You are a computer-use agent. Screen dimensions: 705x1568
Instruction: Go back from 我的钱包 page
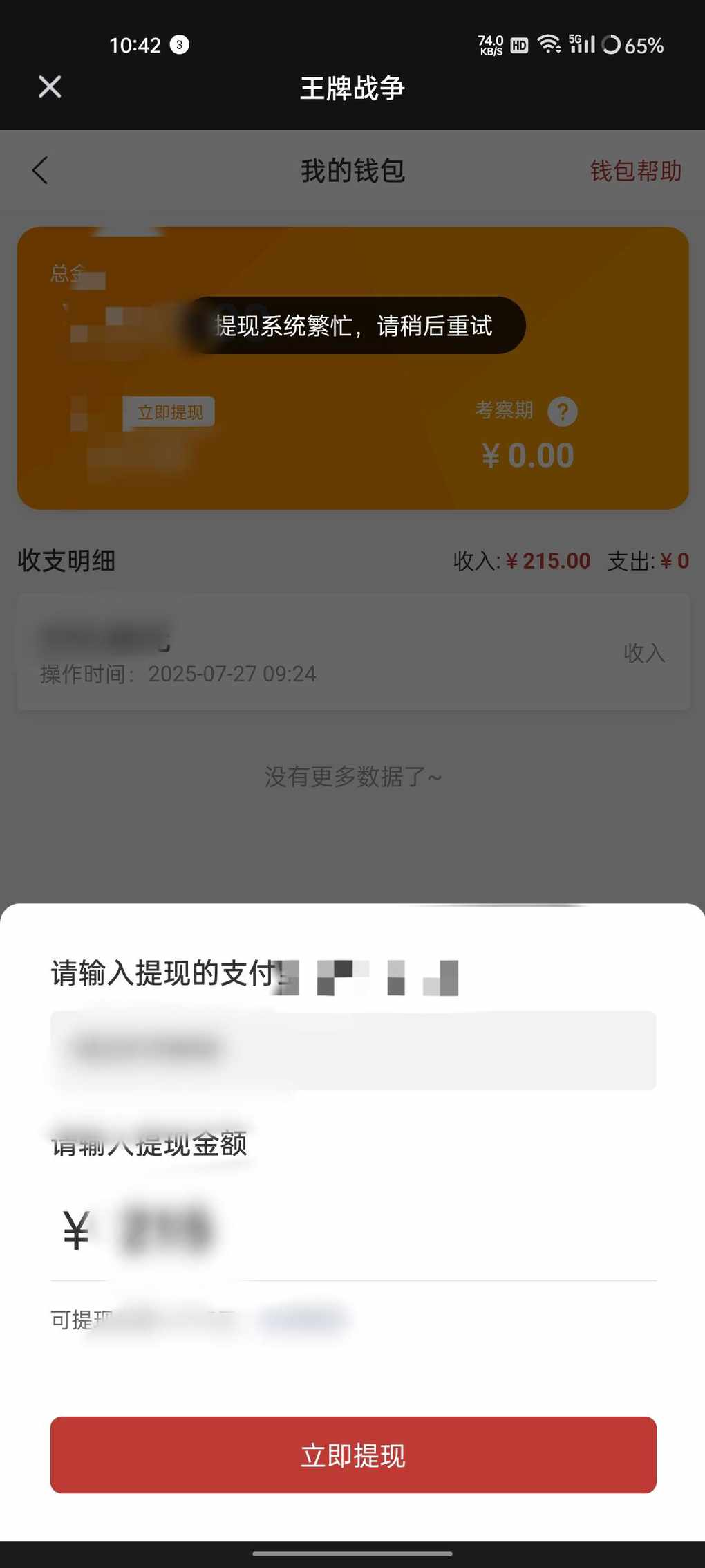[40, 170]
